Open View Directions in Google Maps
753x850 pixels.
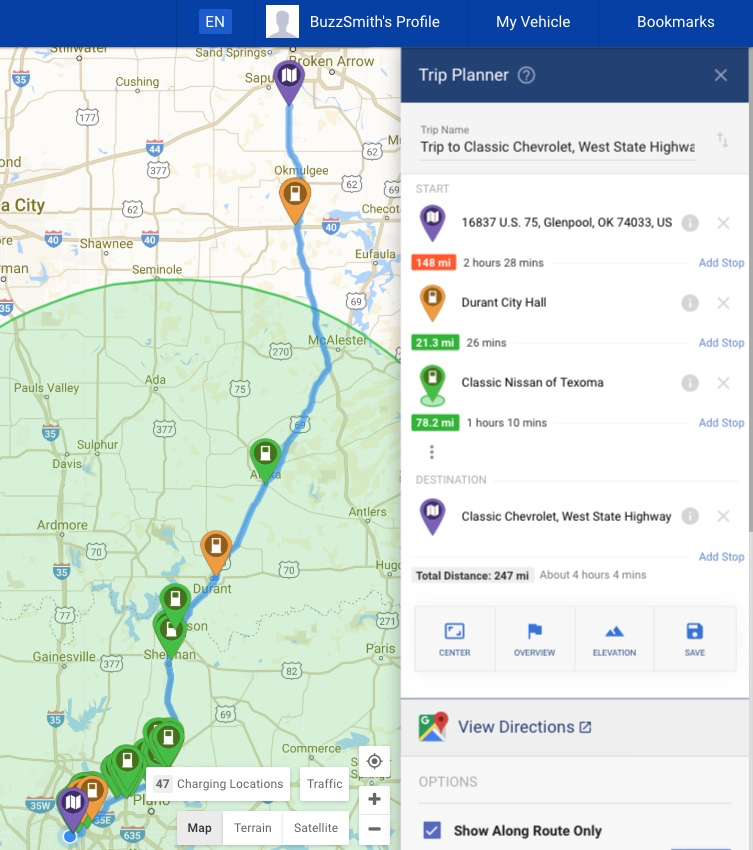coord(516,727)
